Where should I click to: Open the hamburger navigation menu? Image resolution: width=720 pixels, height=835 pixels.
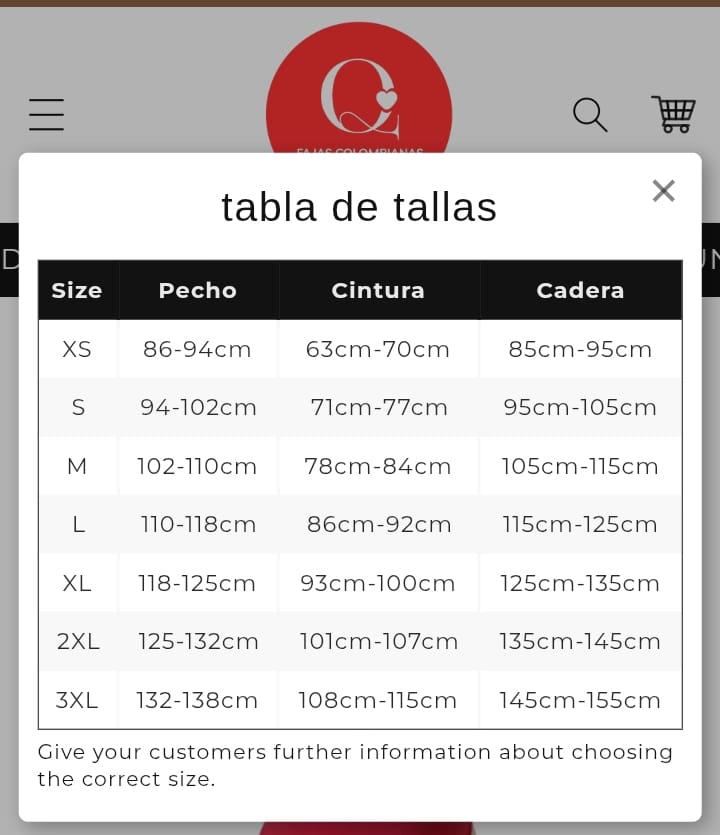click(x=46, y=114)
